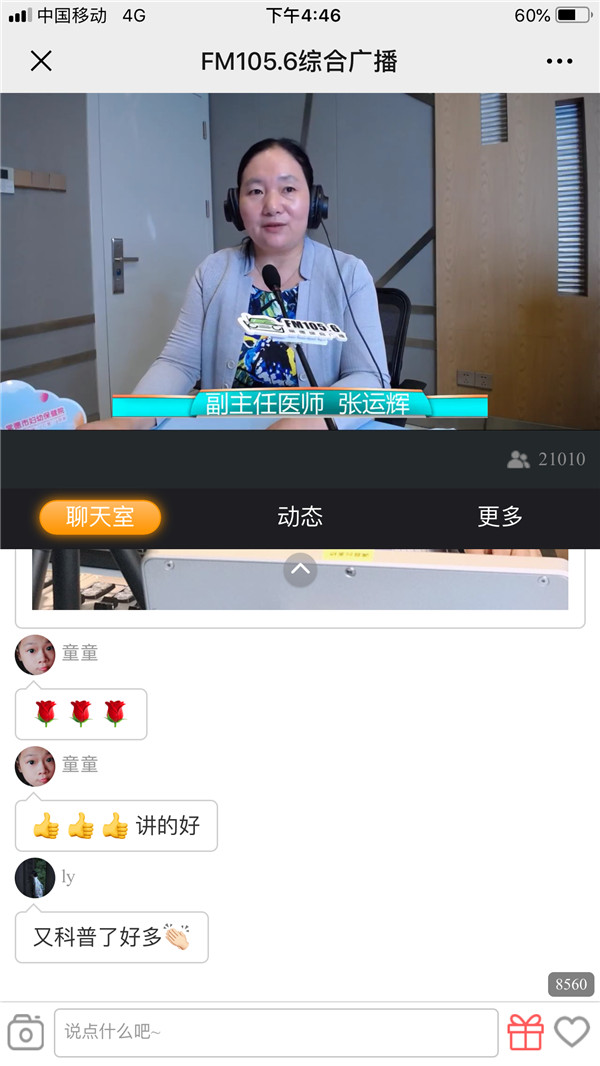The height and width of the screenshot is (1066, 600).
Task: Open the 更多 tab
Action: pos(500,517)
